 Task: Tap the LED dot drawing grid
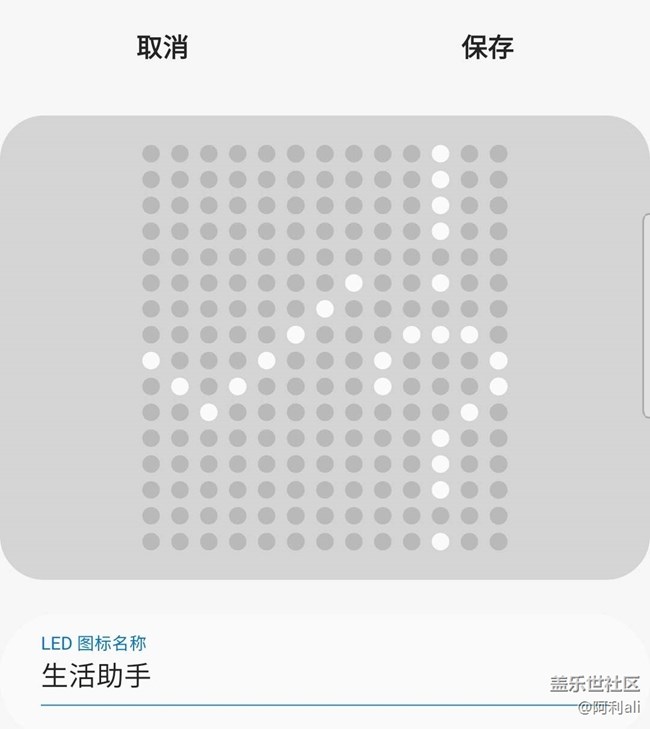tap(324, 347)
